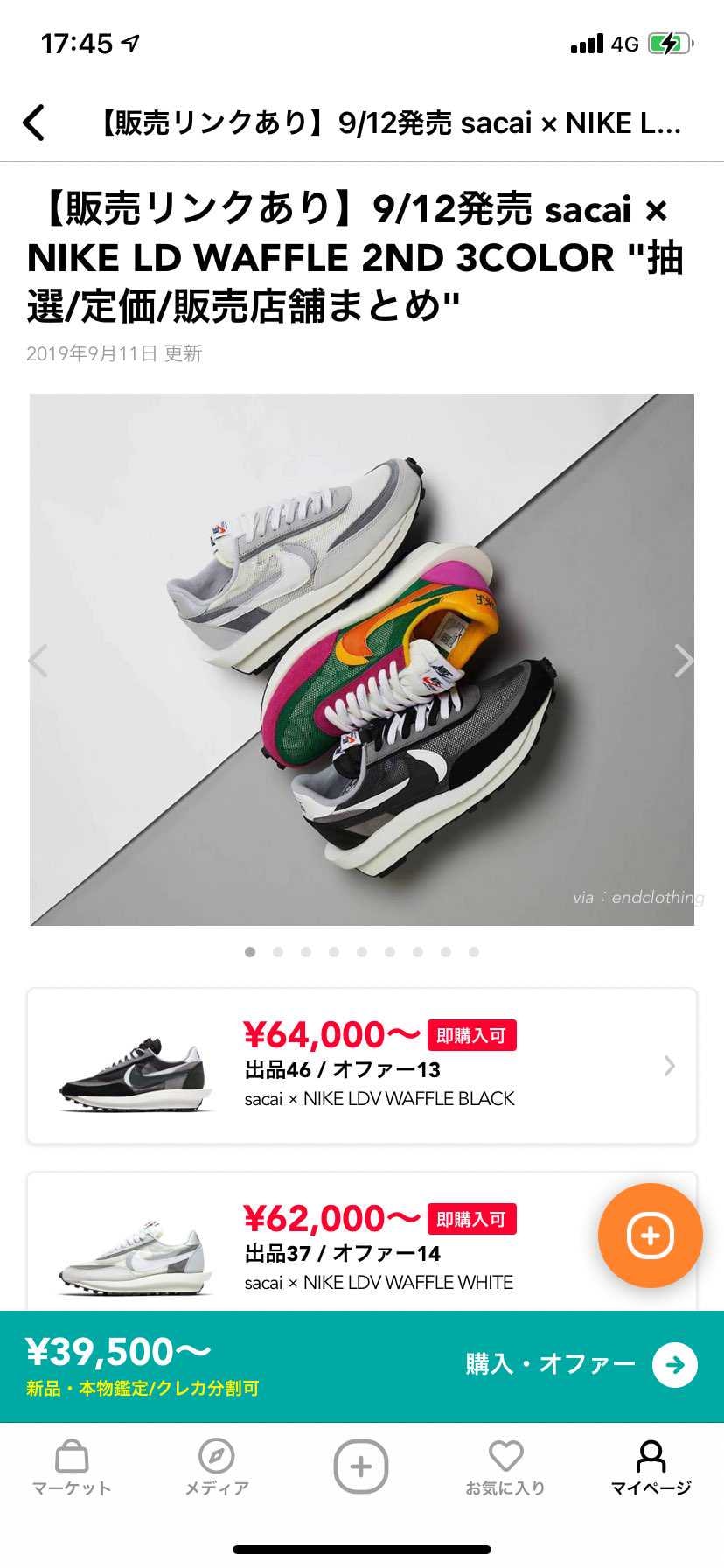The height and width of the screenshot is (1568, 724).
Task: Tap the second carousel pagination dot
Action: (278, 952)
